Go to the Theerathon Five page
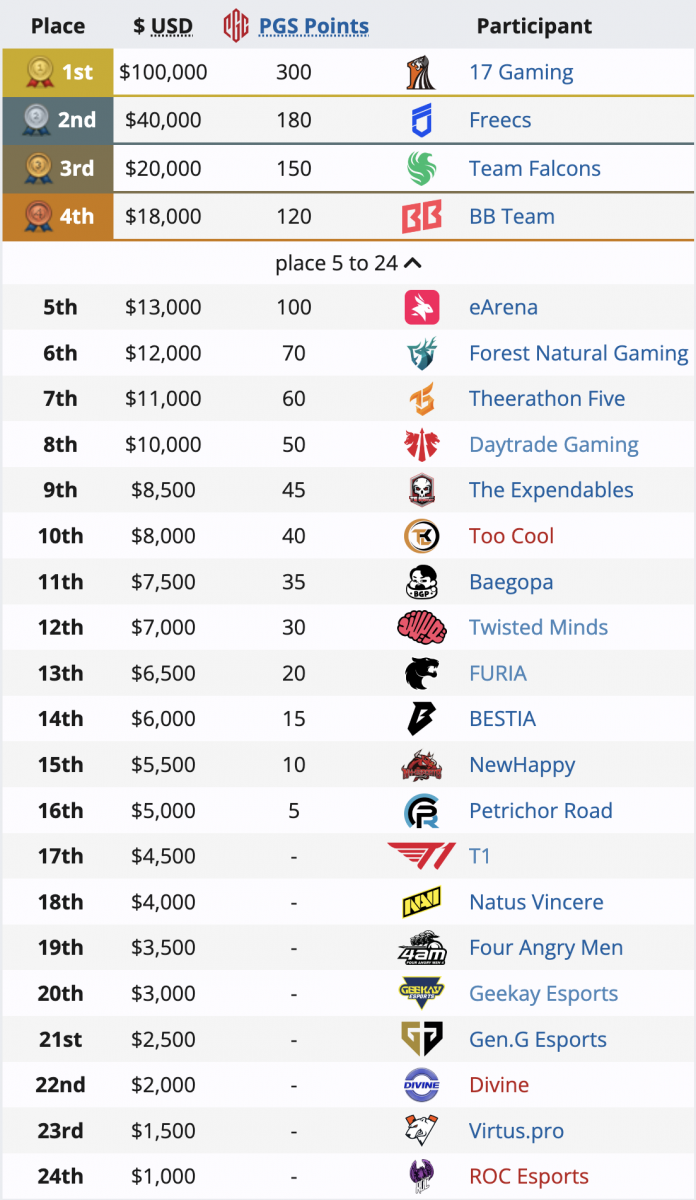 coord(547,399)
